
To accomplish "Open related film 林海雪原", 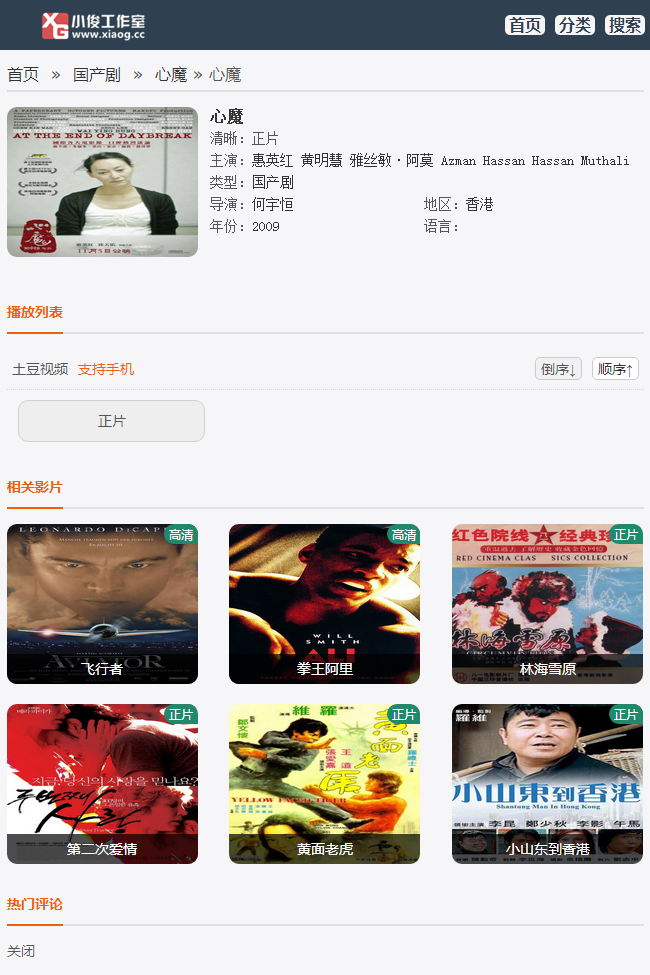I will [x=547, y=603].
